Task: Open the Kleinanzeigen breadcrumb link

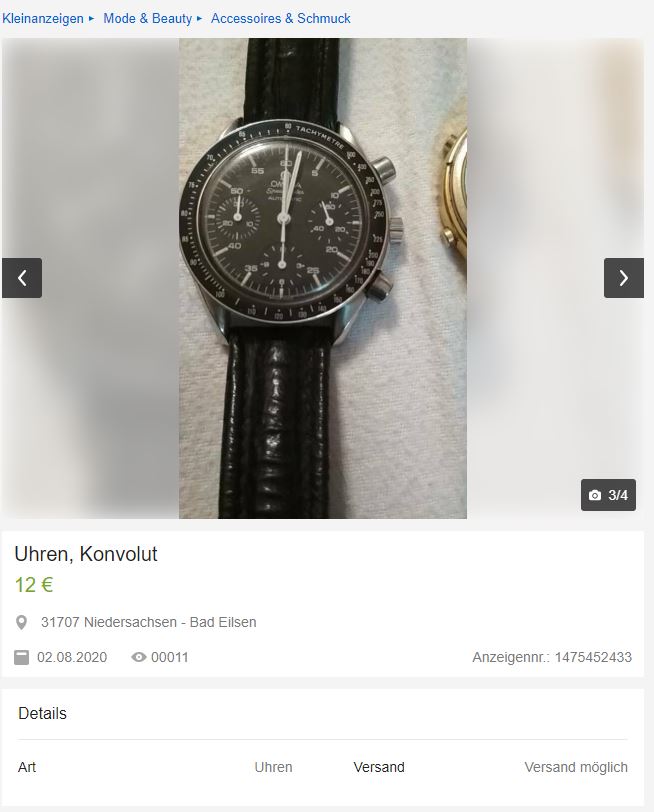Action: (x=43, y=18)
